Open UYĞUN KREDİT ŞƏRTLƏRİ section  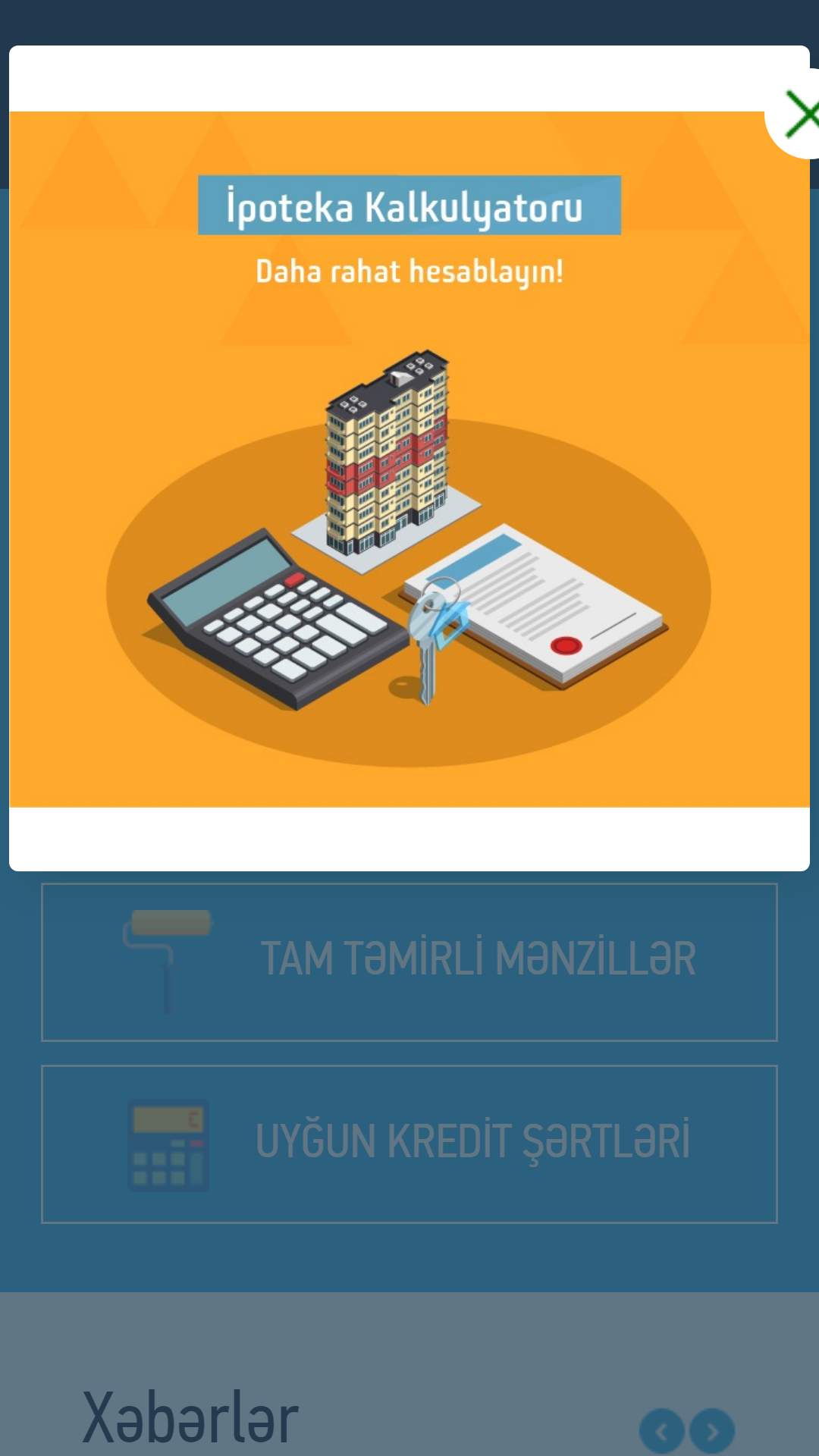click(x=409, y=1144)
